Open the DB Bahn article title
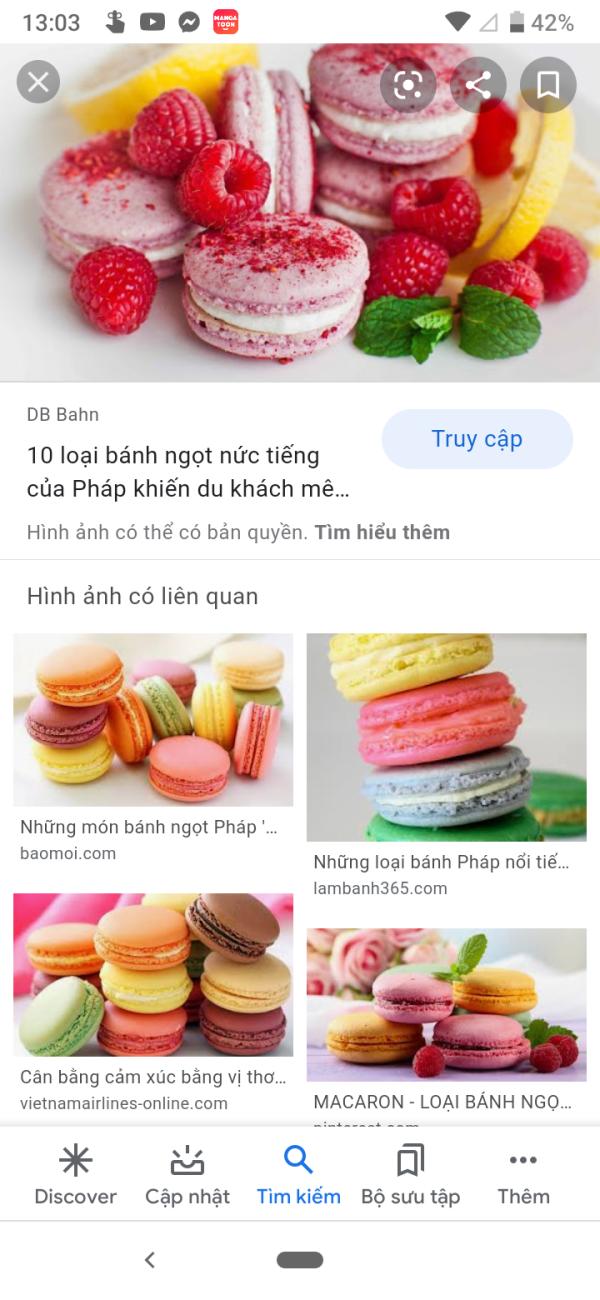This screenshot has width=600, height=1300. [188, 472]
